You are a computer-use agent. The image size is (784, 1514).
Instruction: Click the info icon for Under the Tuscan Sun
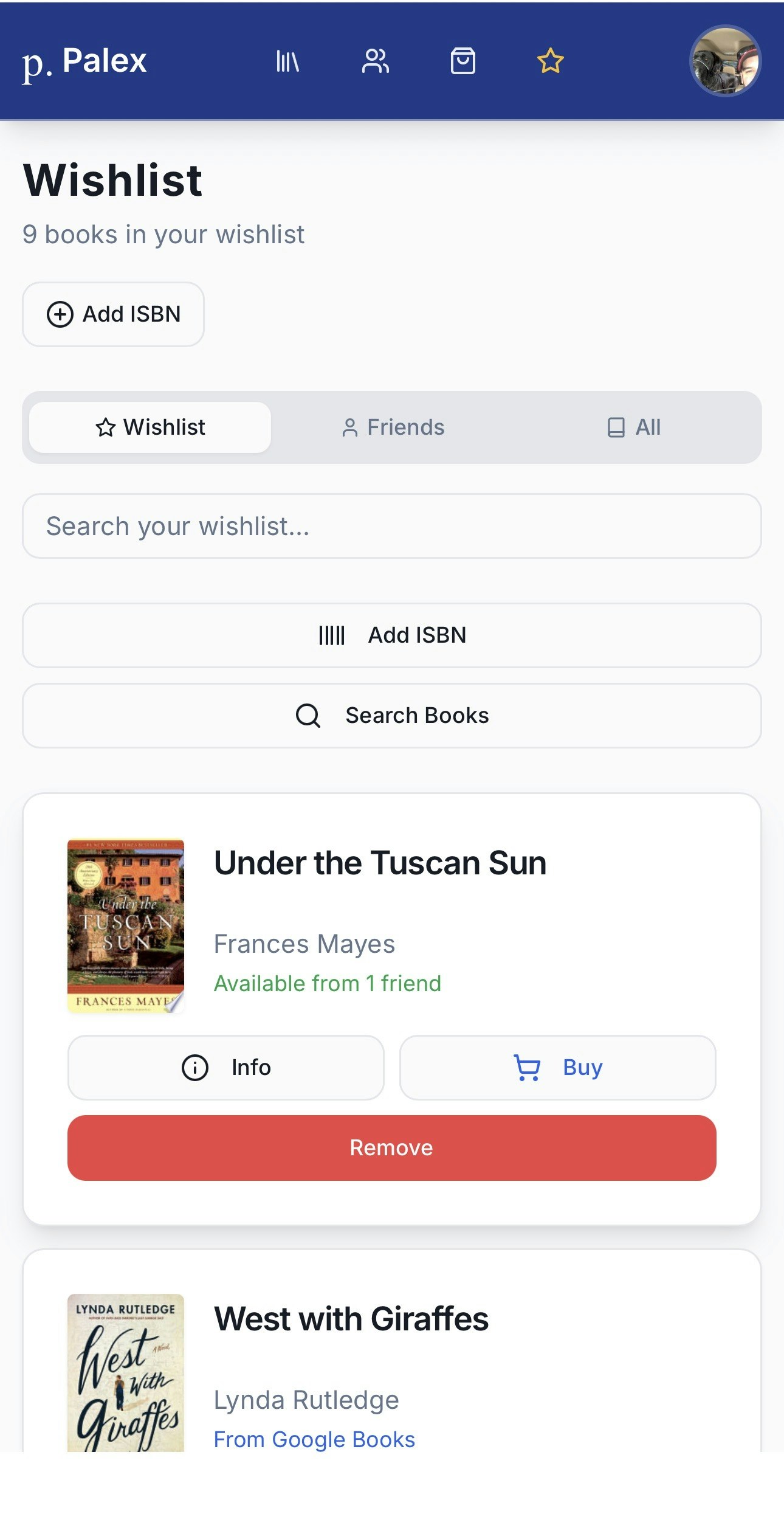point(195,1067)
